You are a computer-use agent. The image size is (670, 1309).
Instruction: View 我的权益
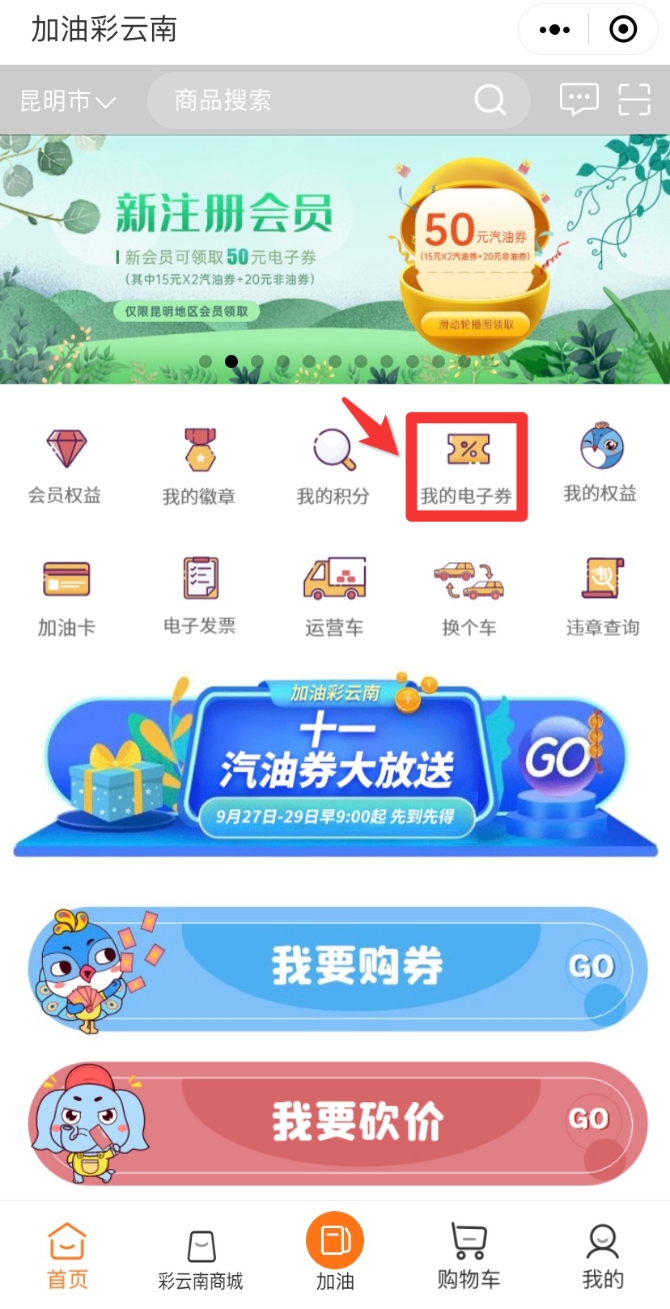600,467
